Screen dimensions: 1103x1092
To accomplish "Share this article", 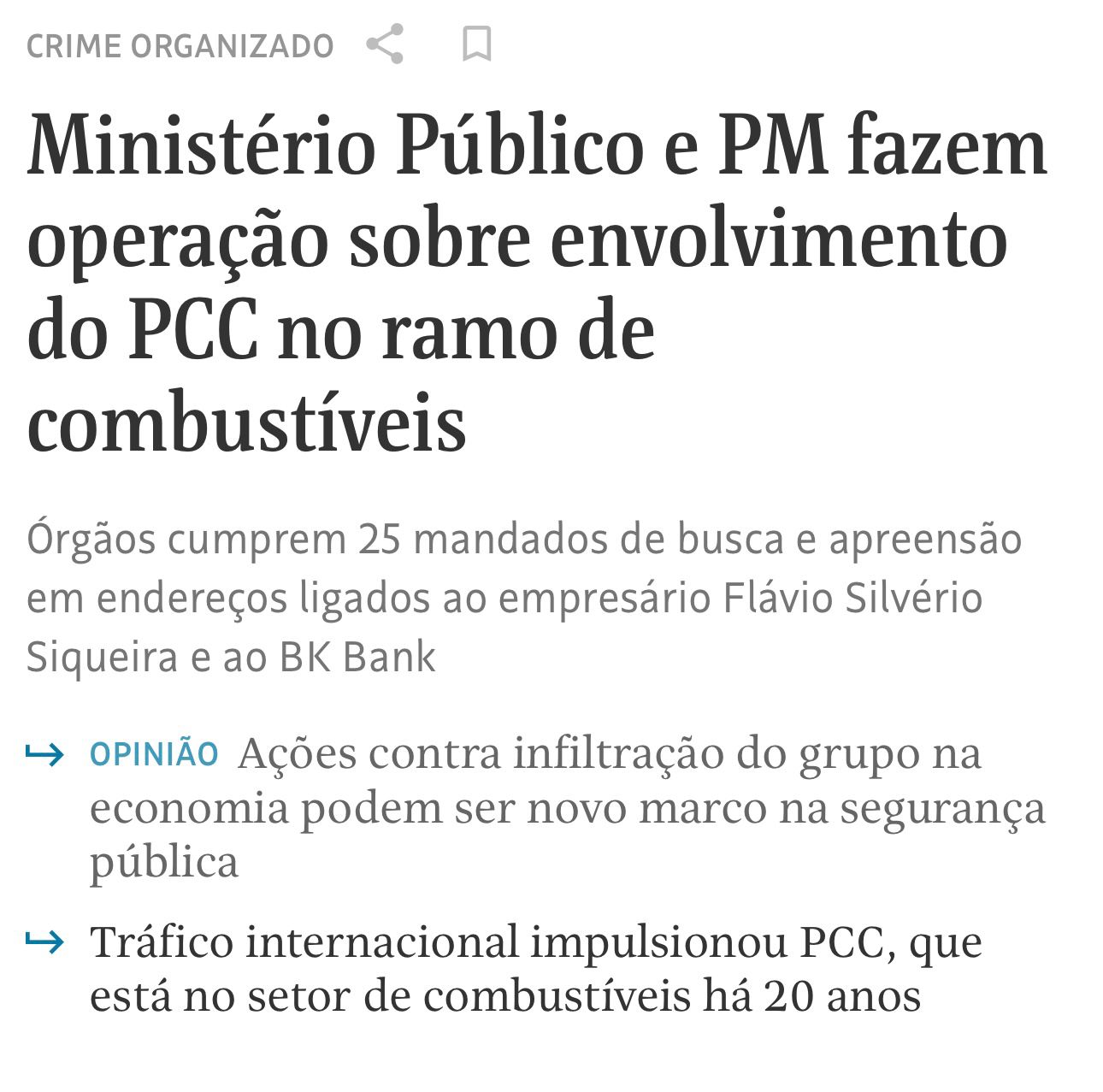I will coord(385,44).
